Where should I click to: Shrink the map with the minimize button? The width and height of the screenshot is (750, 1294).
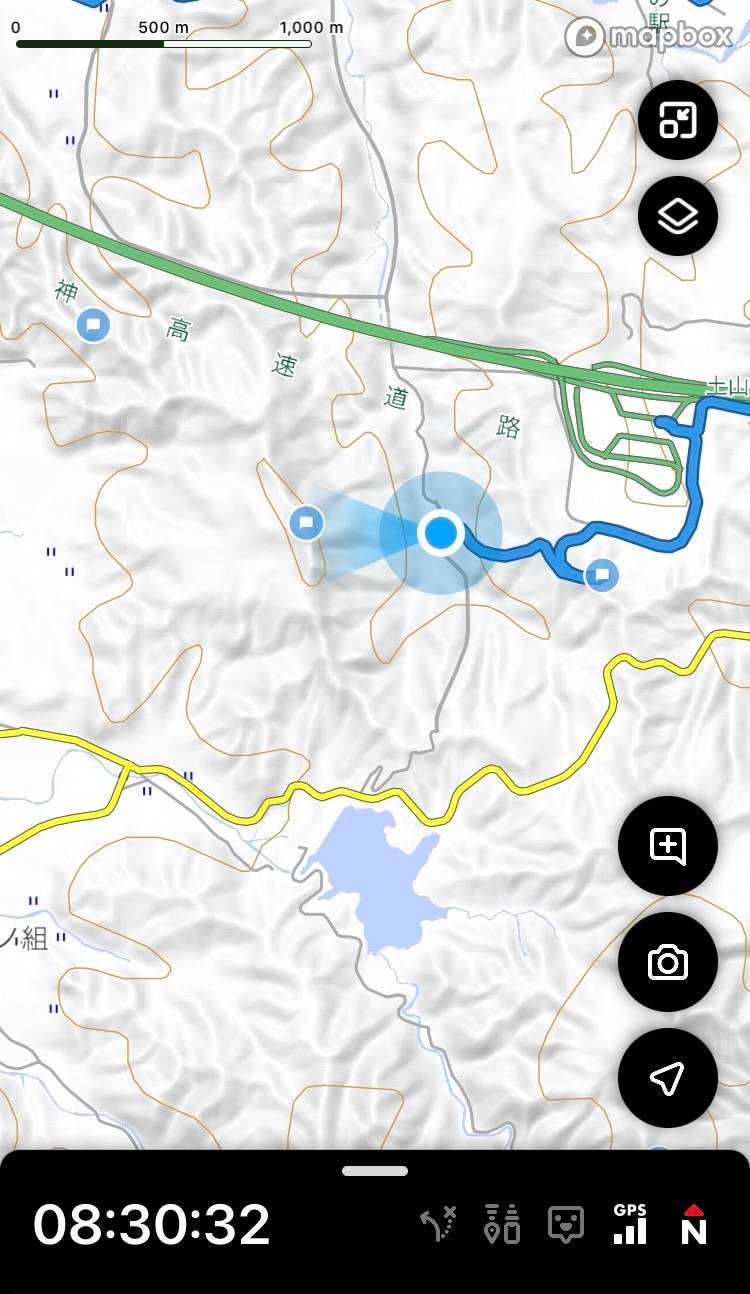coord(677,120)
